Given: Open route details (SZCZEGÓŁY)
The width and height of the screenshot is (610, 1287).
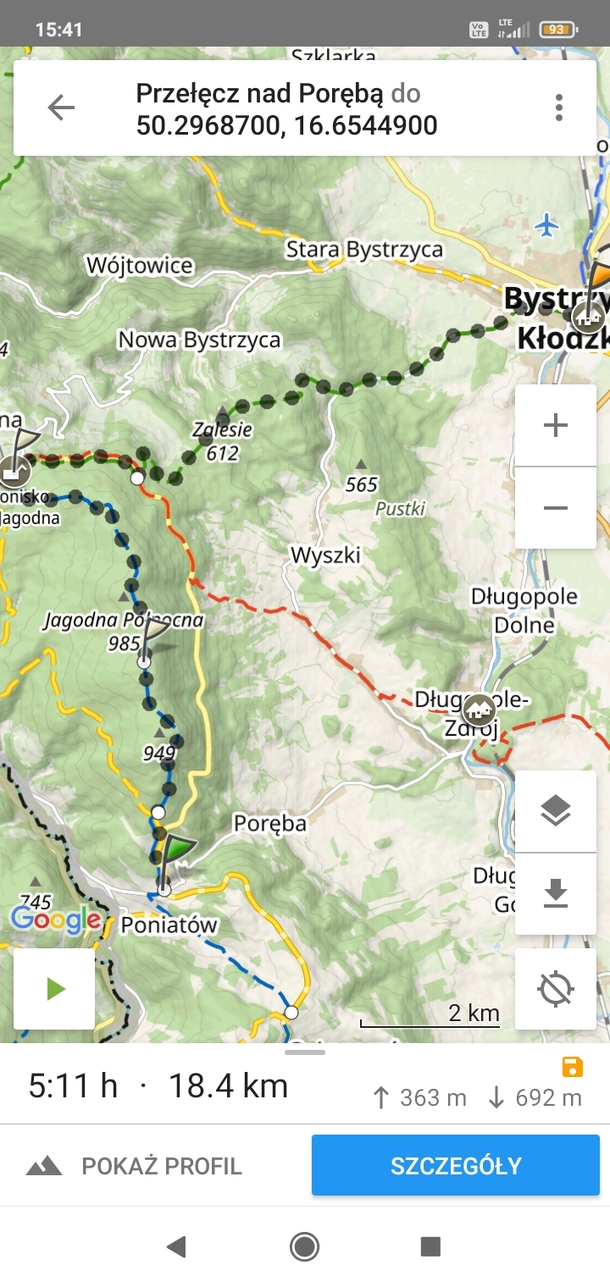Looking at the screenshot, I should [x=455, y=1166].
